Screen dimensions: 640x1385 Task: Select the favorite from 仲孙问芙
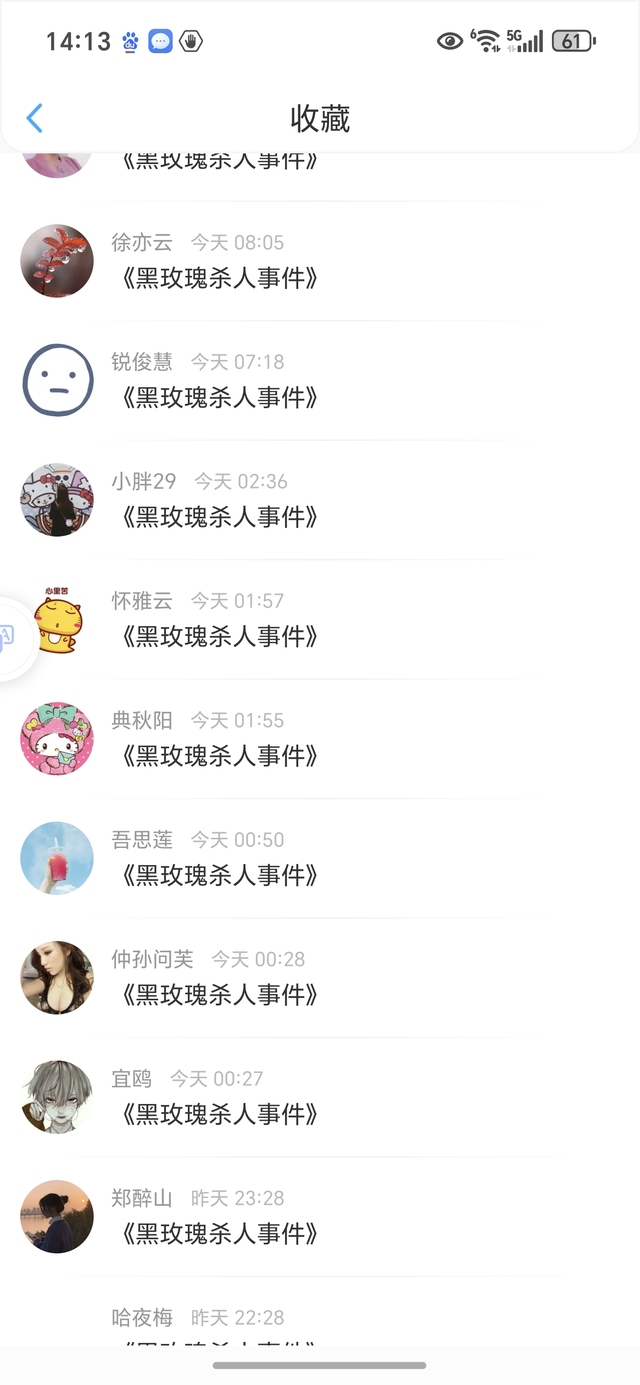pyautogui.click(x=220, y=994)
